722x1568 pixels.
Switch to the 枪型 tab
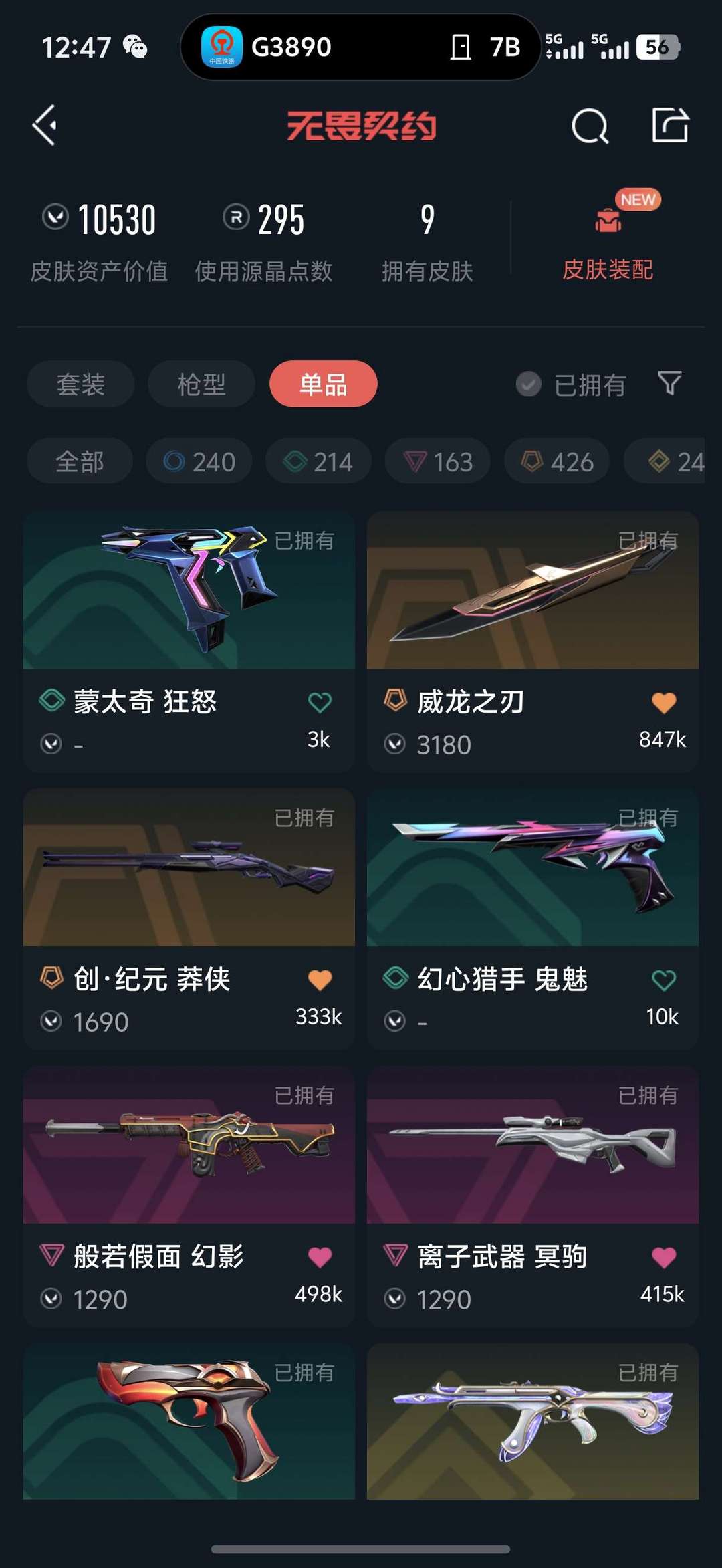click(201, 384)
